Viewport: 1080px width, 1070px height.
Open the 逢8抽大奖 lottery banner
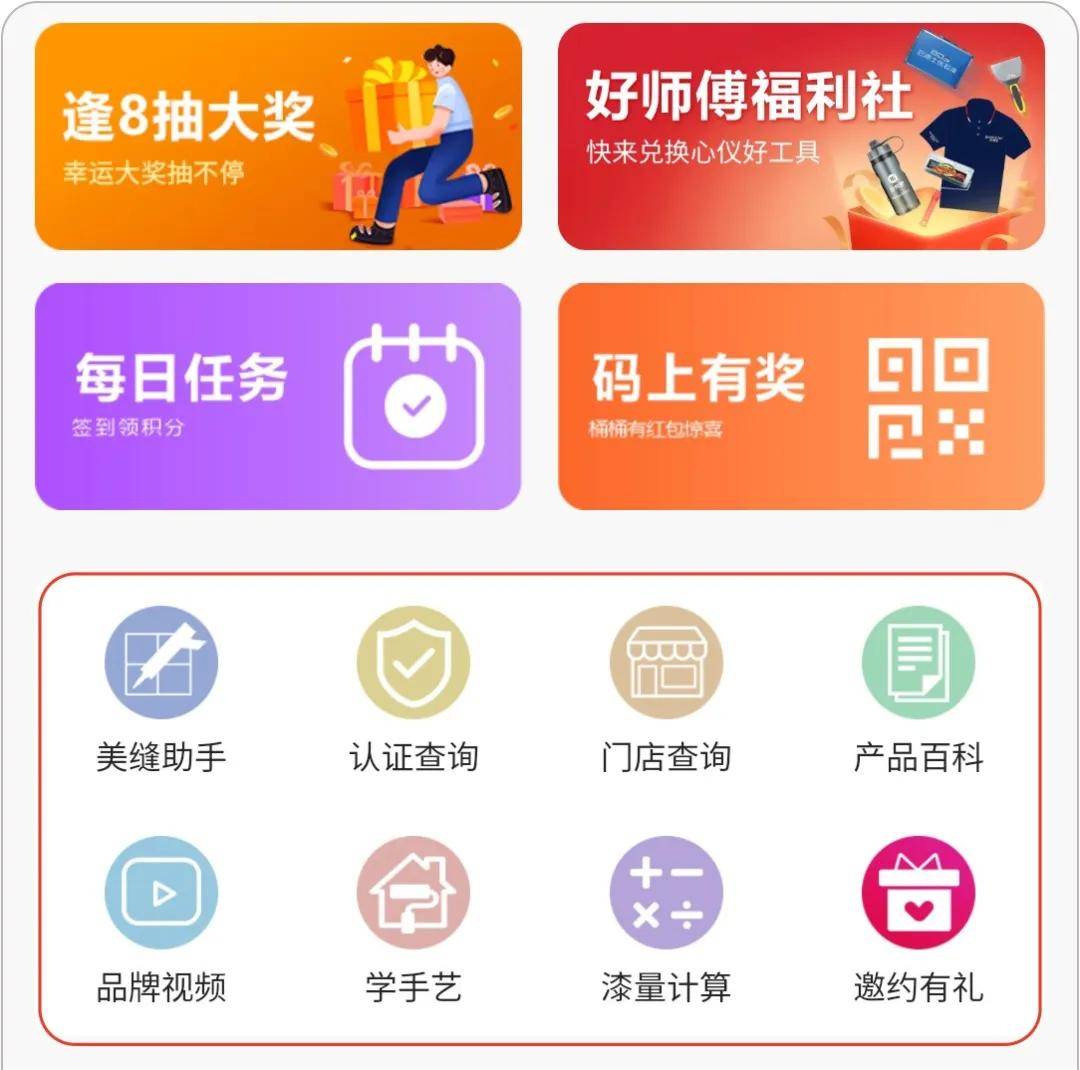click(278, 137)
